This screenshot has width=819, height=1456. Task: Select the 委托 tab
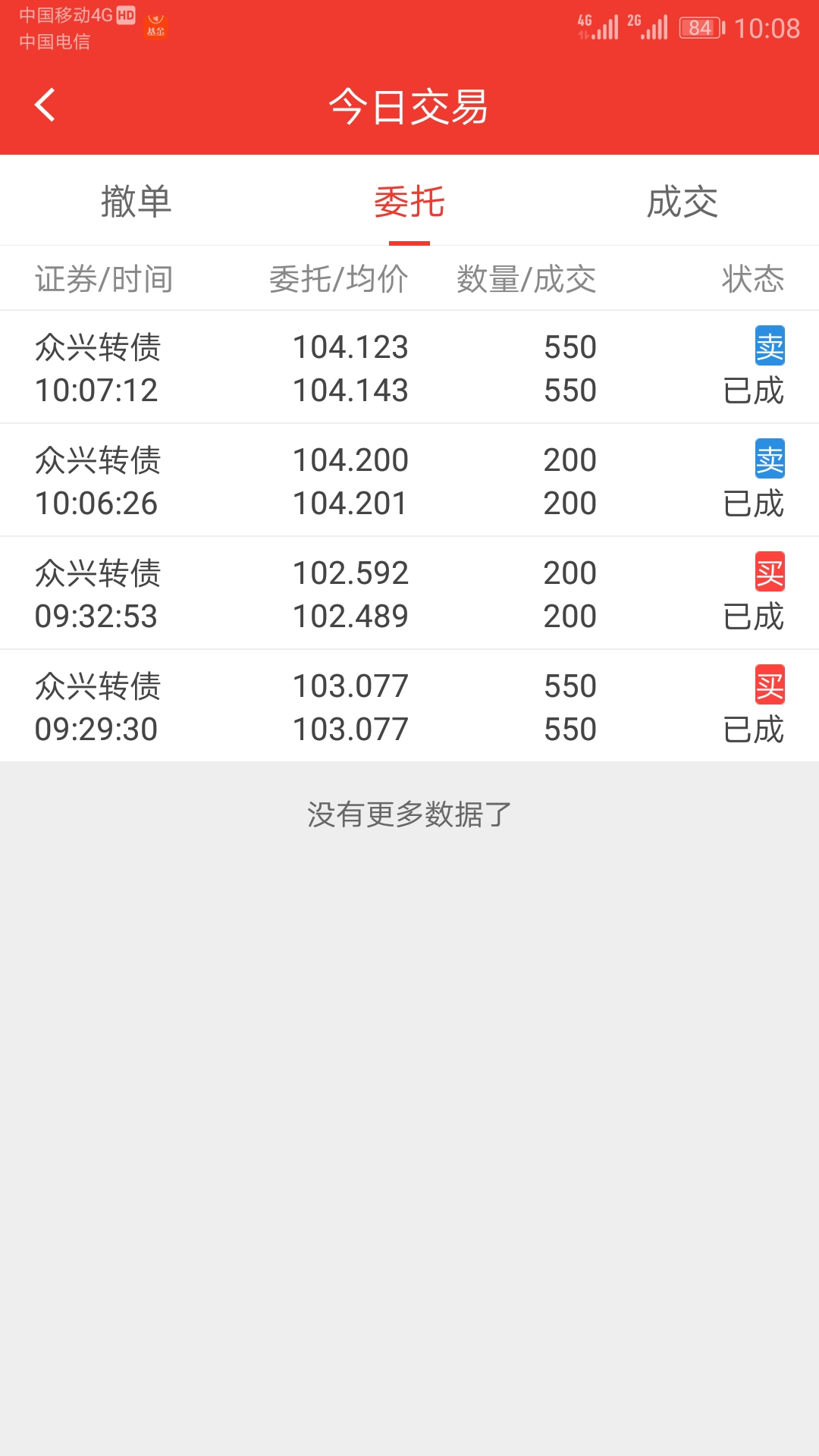pos(409,202)
